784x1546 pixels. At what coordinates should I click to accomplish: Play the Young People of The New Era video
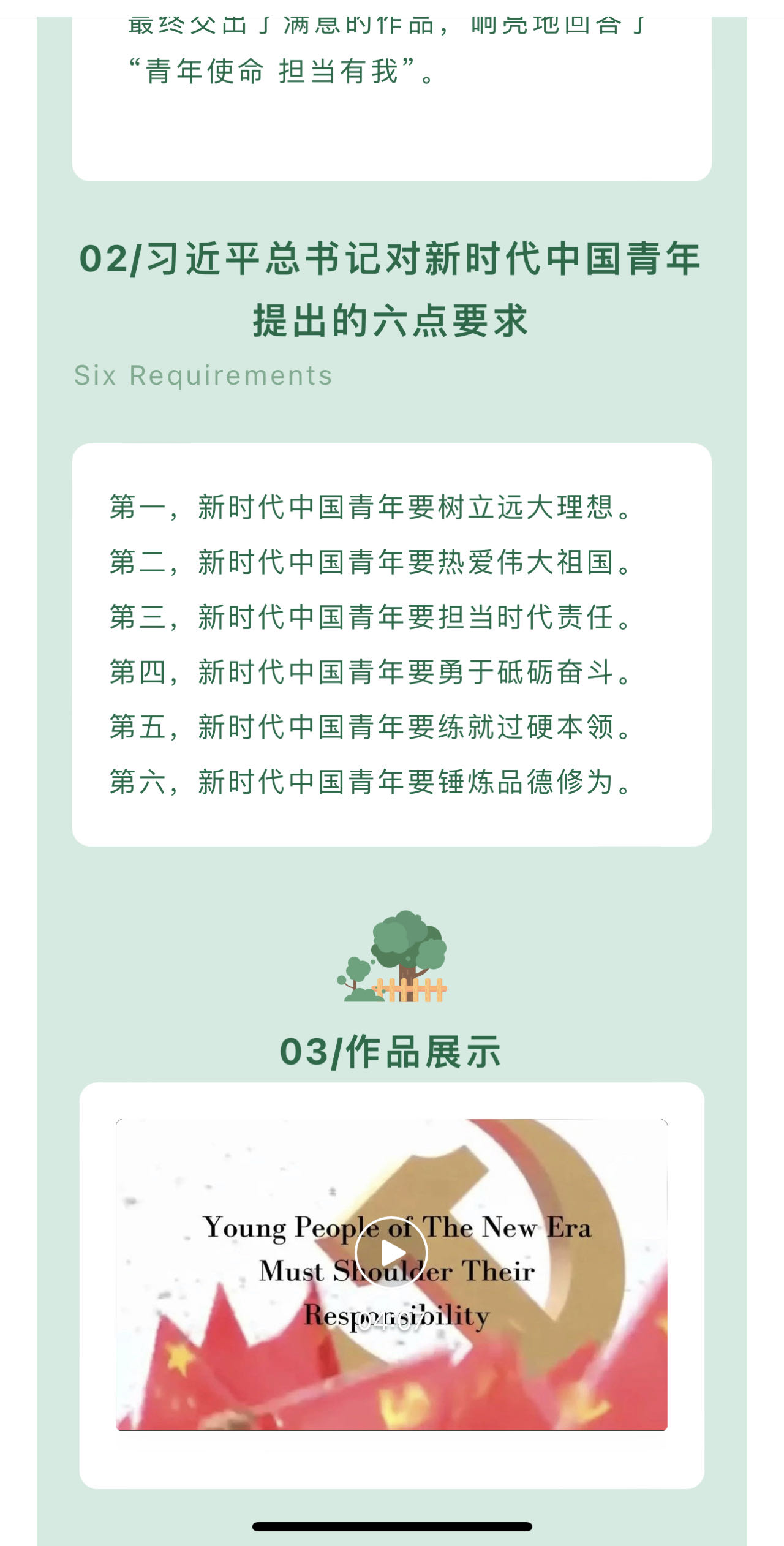(x=391, y=1253)
